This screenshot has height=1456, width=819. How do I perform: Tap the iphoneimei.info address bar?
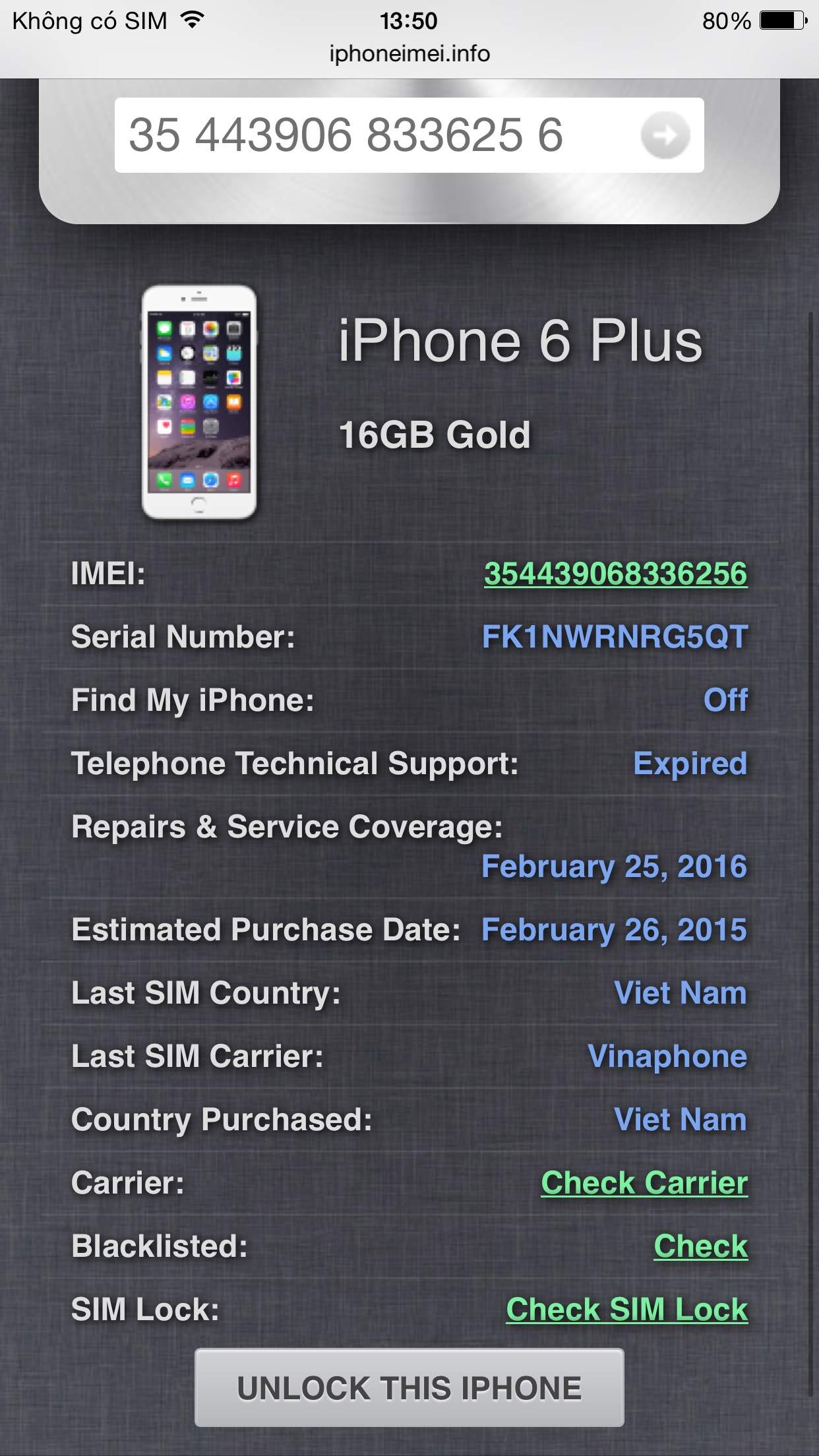click(409, 54)
